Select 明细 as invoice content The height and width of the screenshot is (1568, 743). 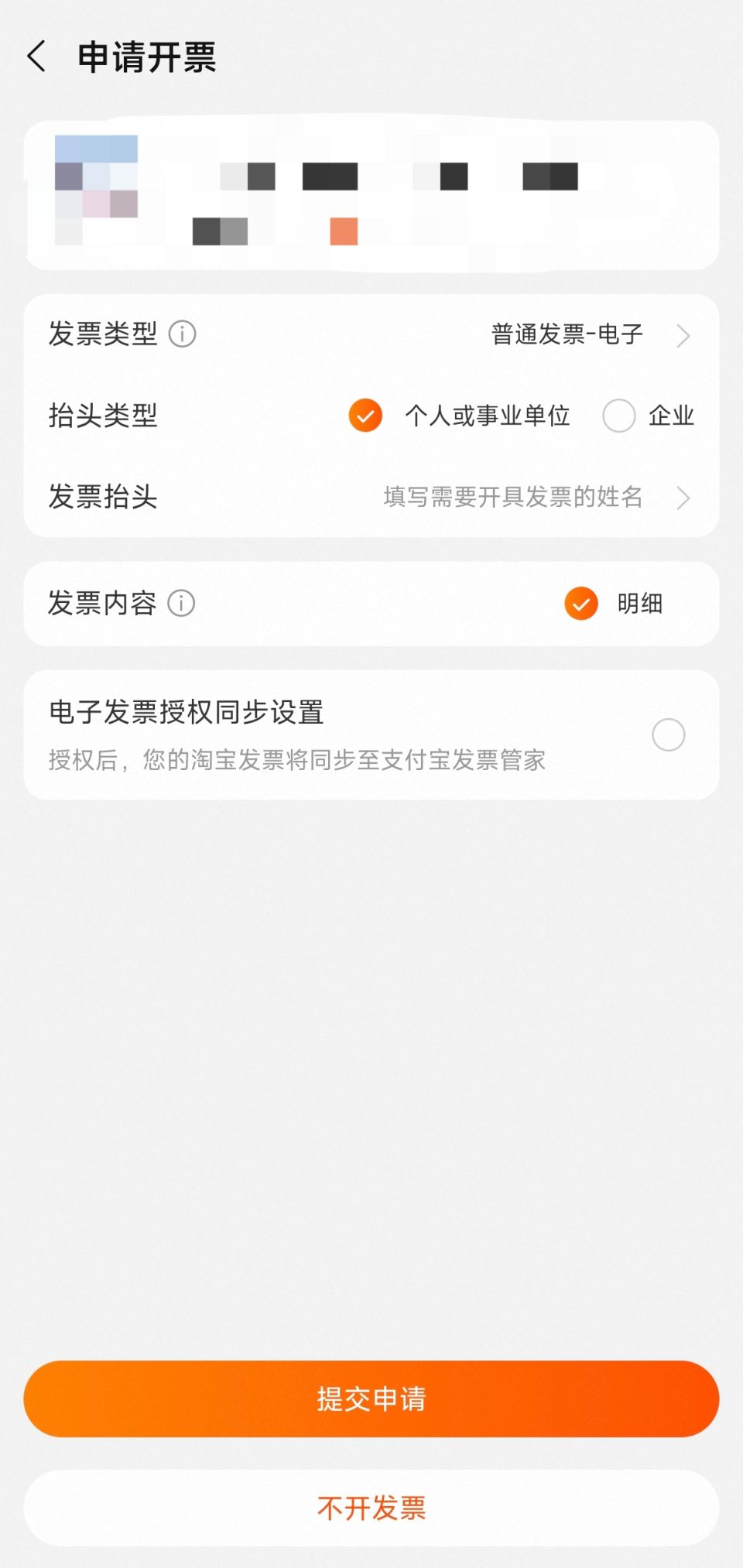[x=581, y=604]
